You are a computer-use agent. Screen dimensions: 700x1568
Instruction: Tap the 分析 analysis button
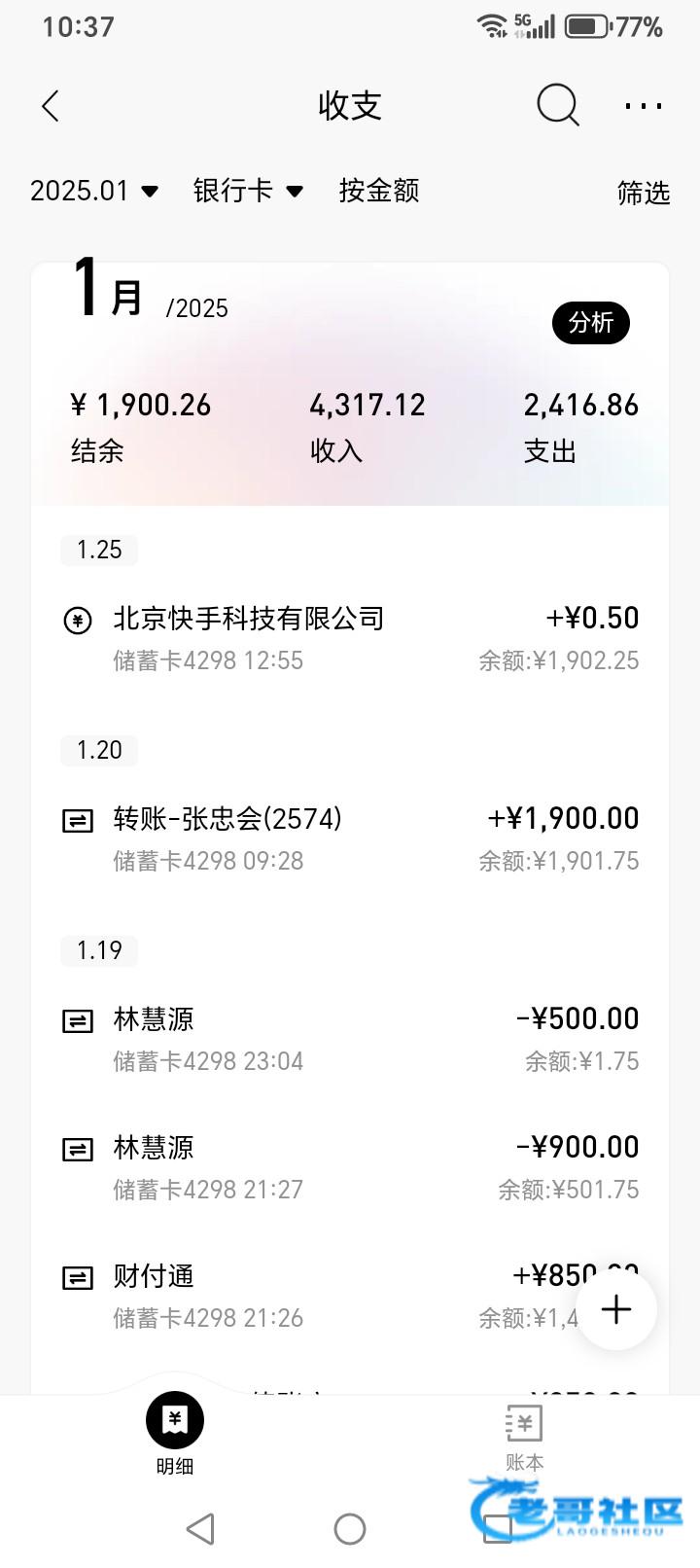[x=591, y=323]
